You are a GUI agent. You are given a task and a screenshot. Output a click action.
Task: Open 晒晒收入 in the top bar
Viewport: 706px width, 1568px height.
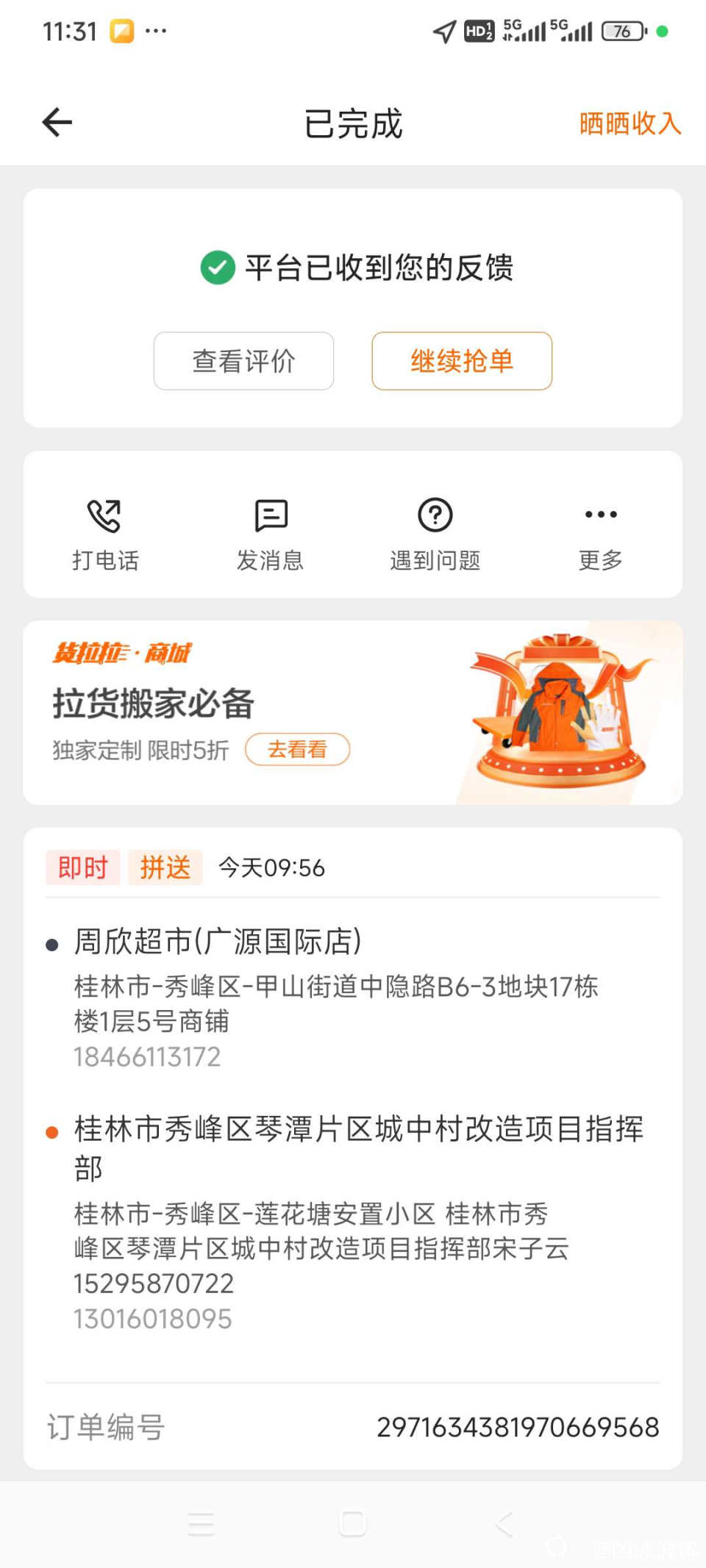click(630, 123)
